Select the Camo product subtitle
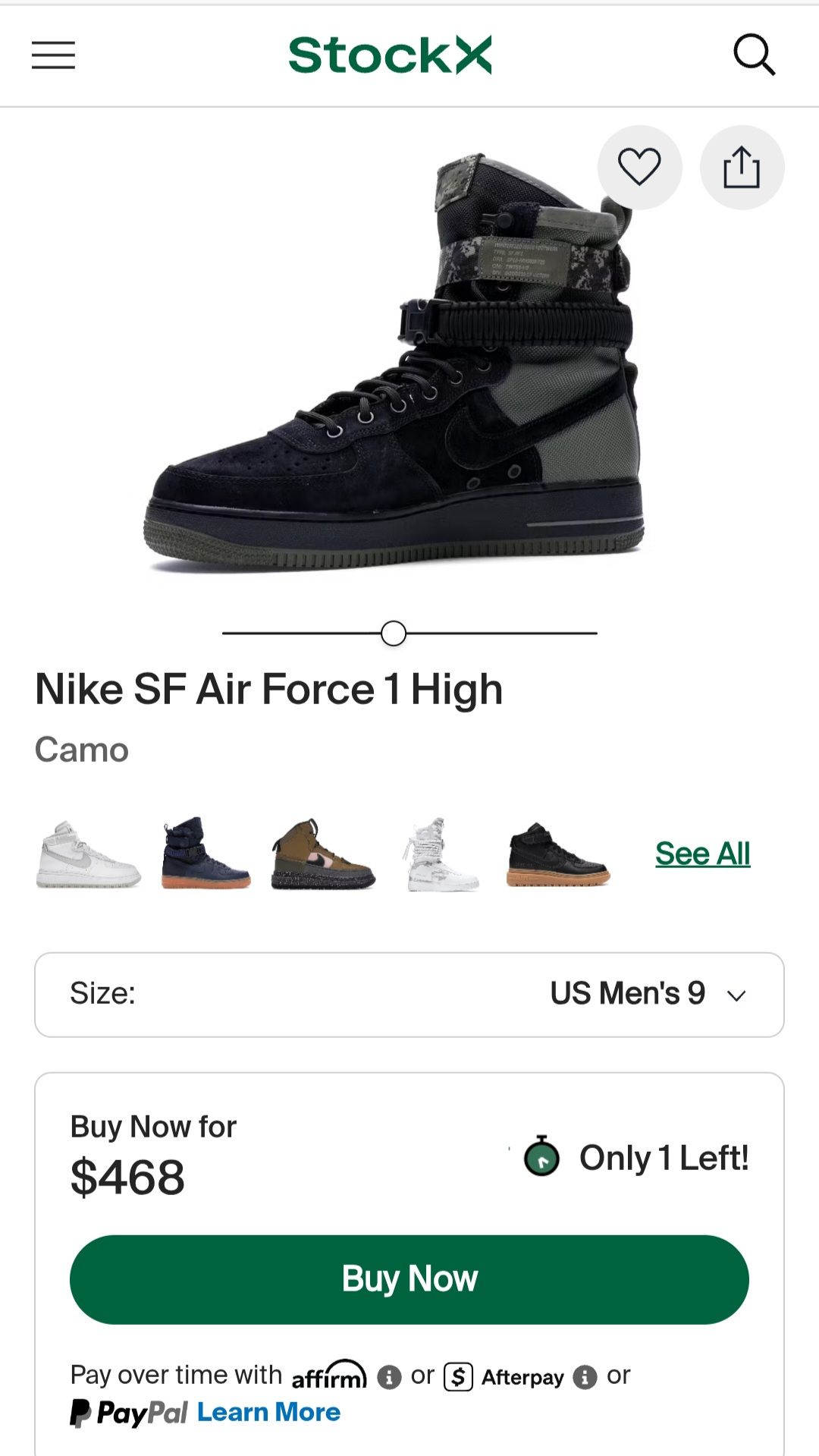 pos(82,750)
